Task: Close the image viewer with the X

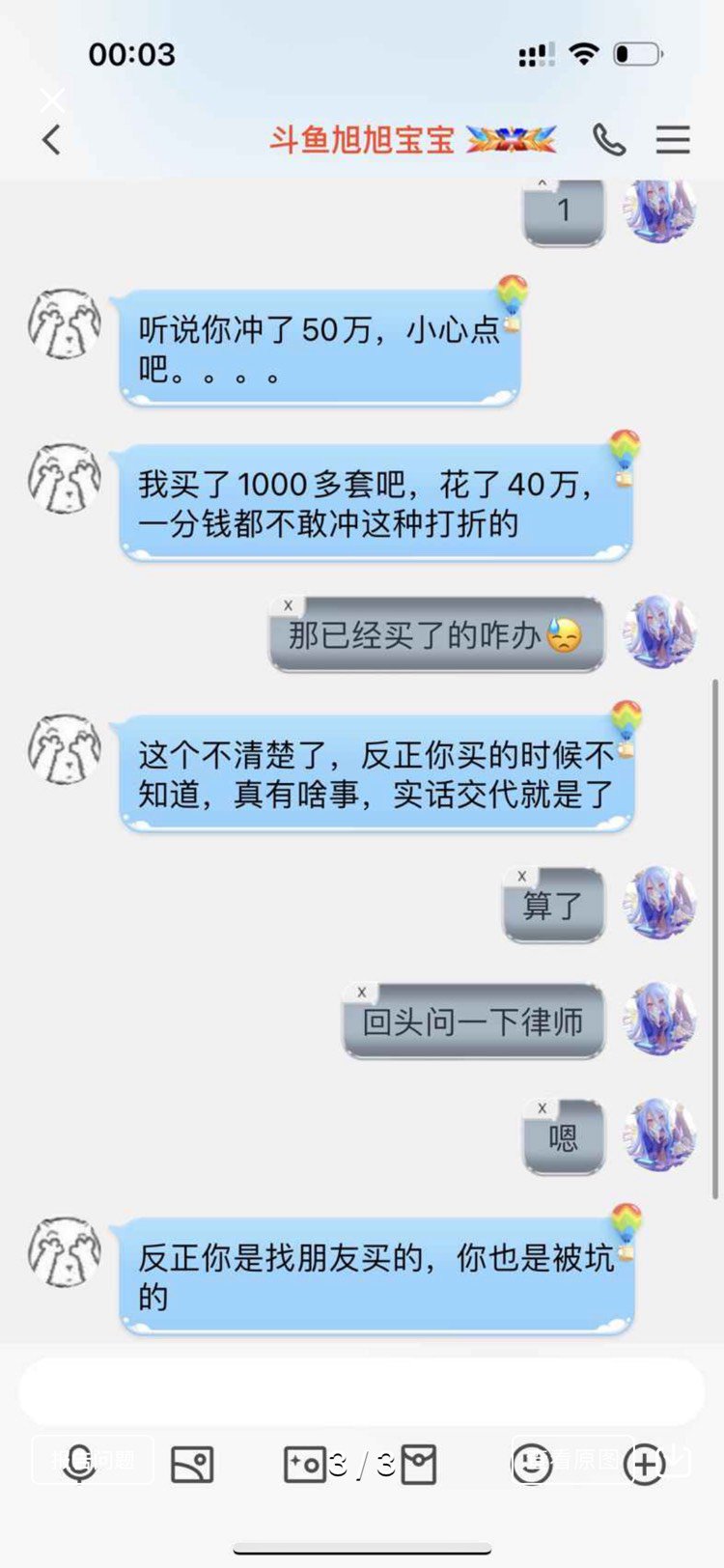Action: click(x=52, y=99)
